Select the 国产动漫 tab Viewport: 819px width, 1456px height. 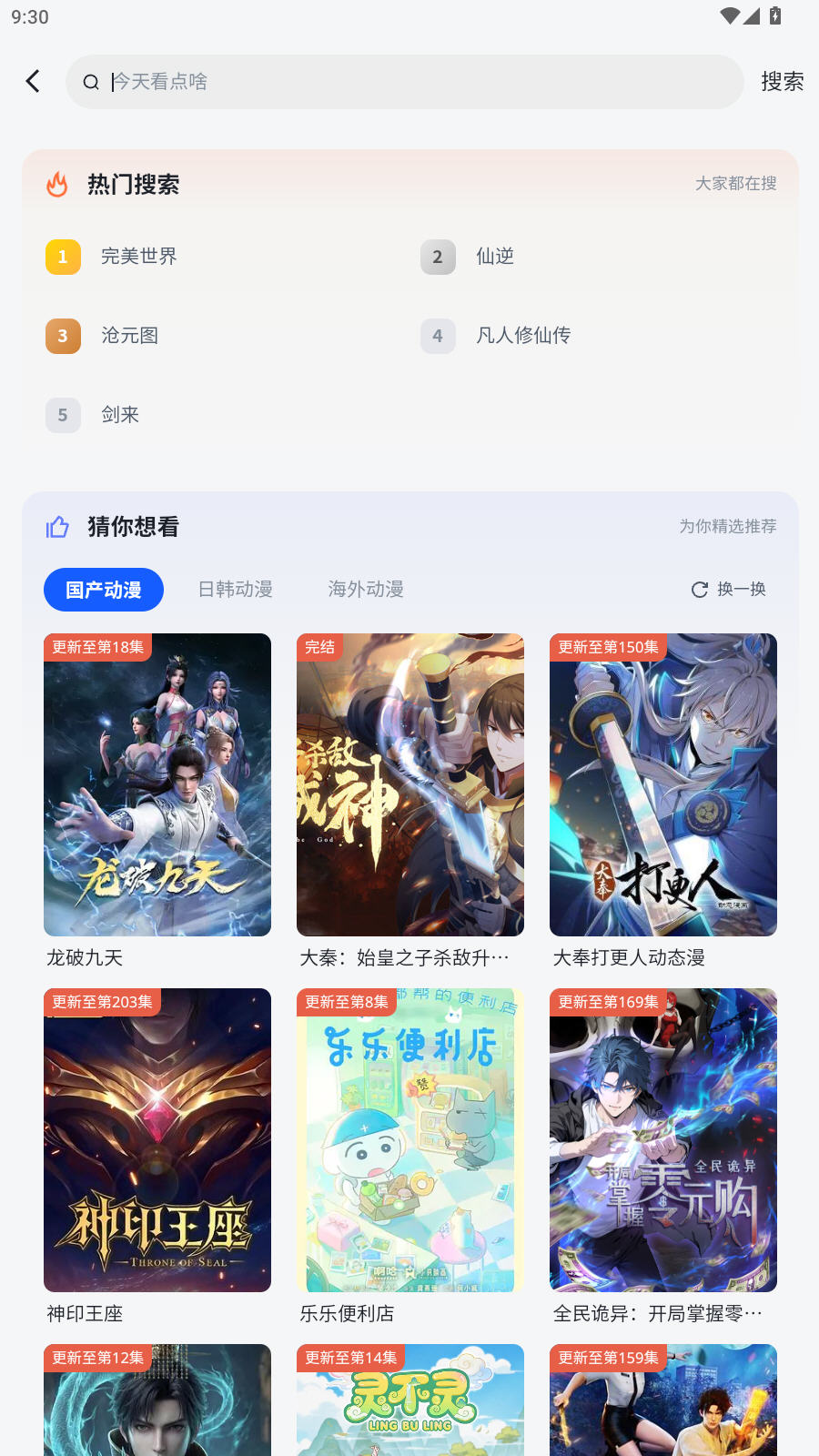click(104, 590)
